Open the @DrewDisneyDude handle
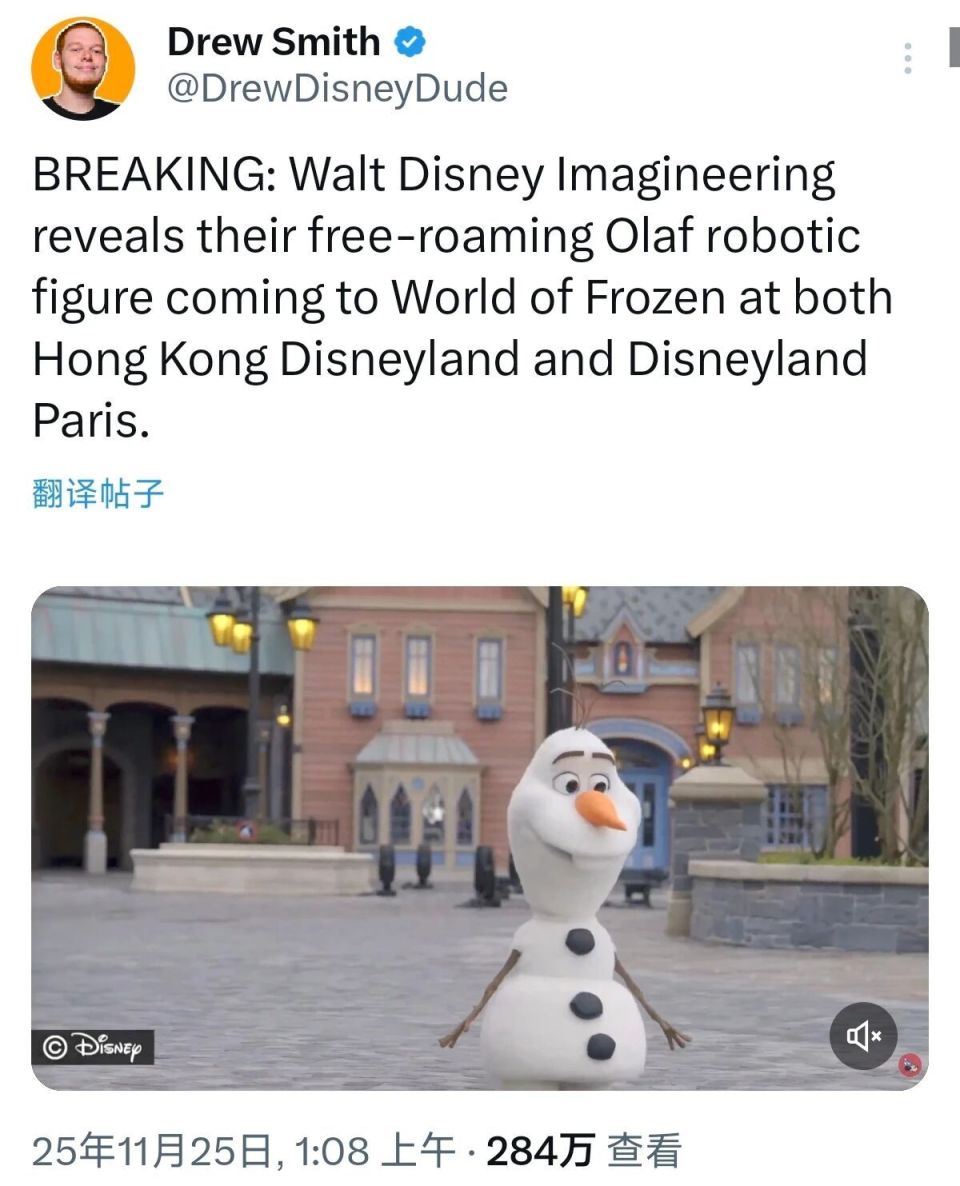This screenshot has height=1186, width=960. pyautogui.click(x=337, y=89)
